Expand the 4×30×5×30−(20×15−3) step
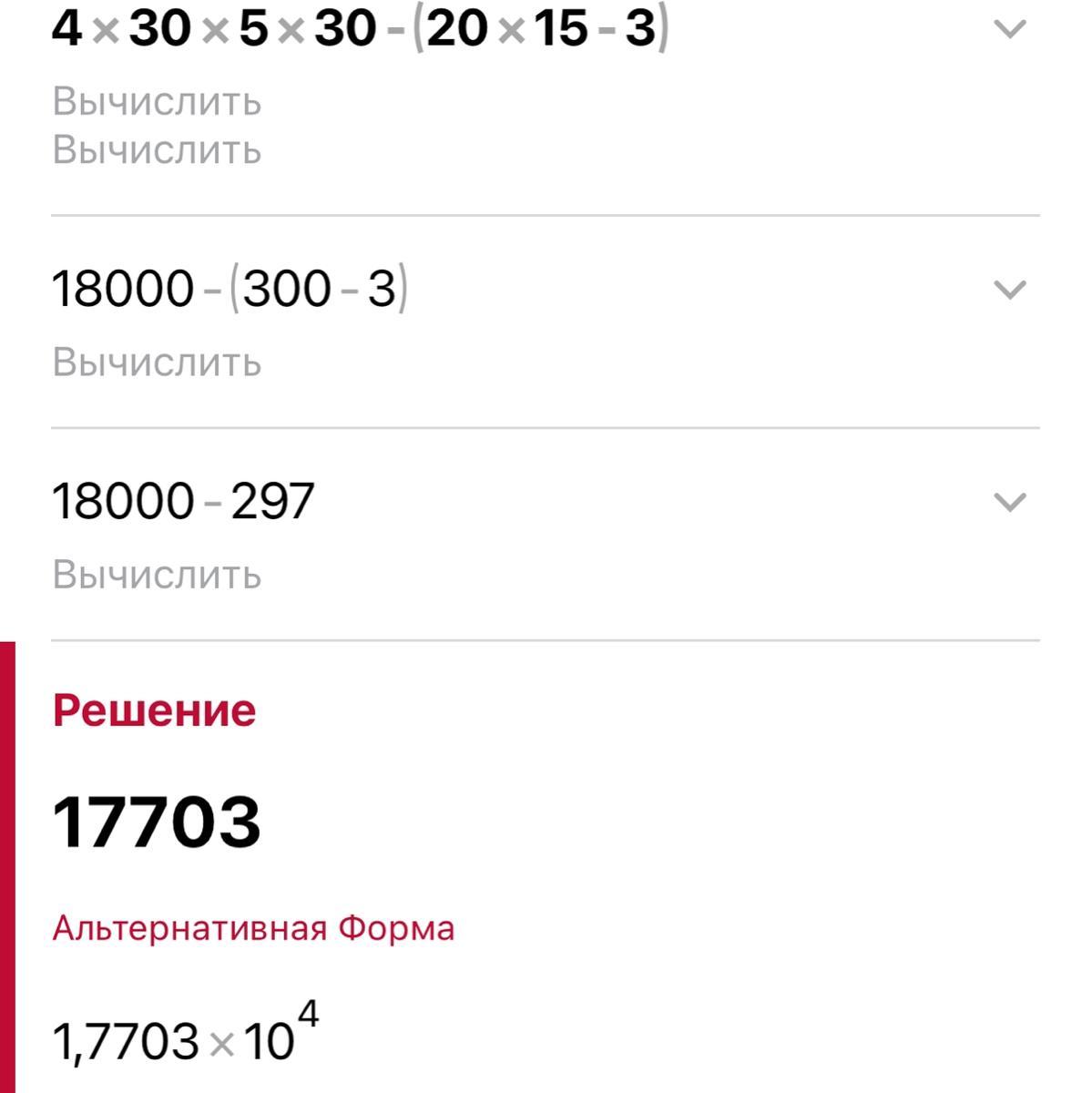 [x=1009, y=29]
